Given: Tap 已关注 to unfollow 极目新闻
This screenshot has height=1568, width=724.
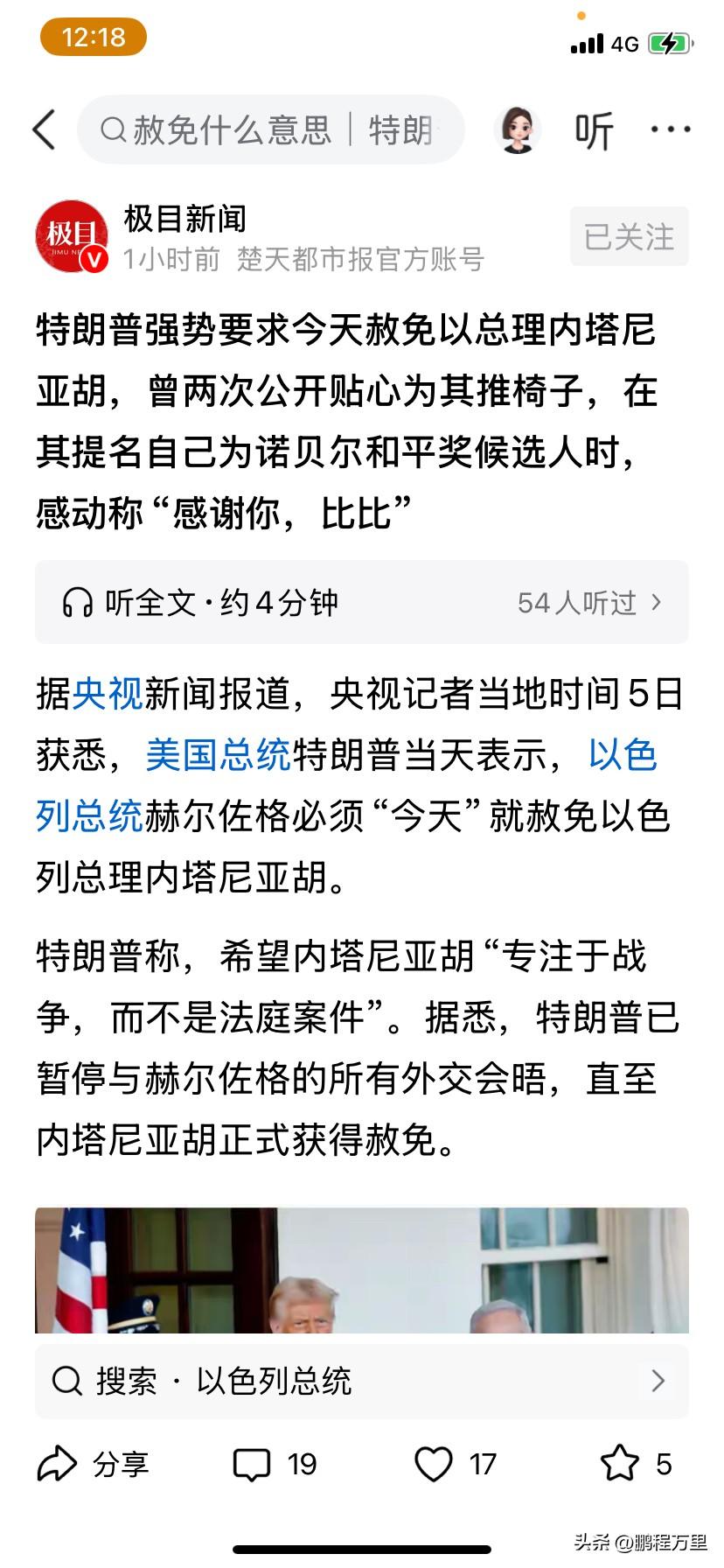Looking at the screenshot, I should 628,236.
